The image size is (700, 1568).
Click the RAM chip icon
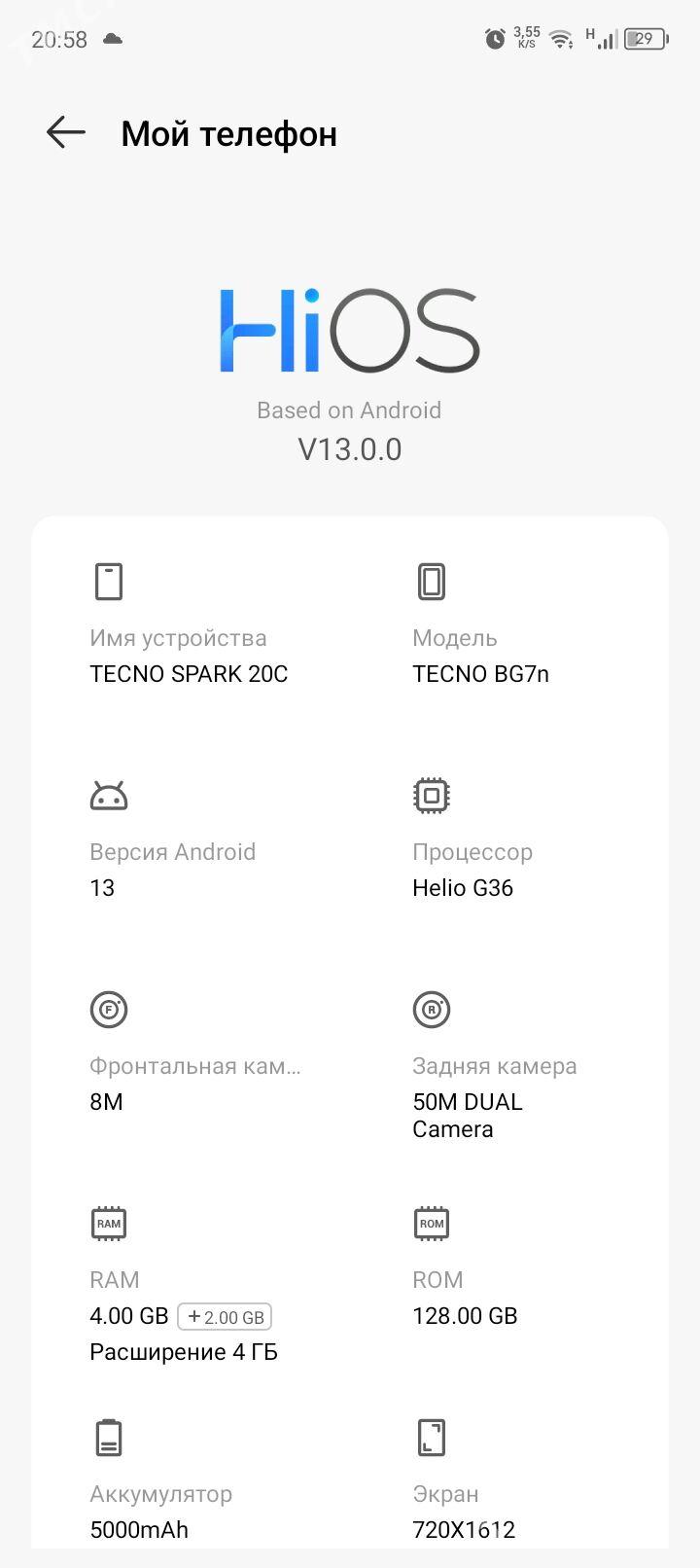108,1223
